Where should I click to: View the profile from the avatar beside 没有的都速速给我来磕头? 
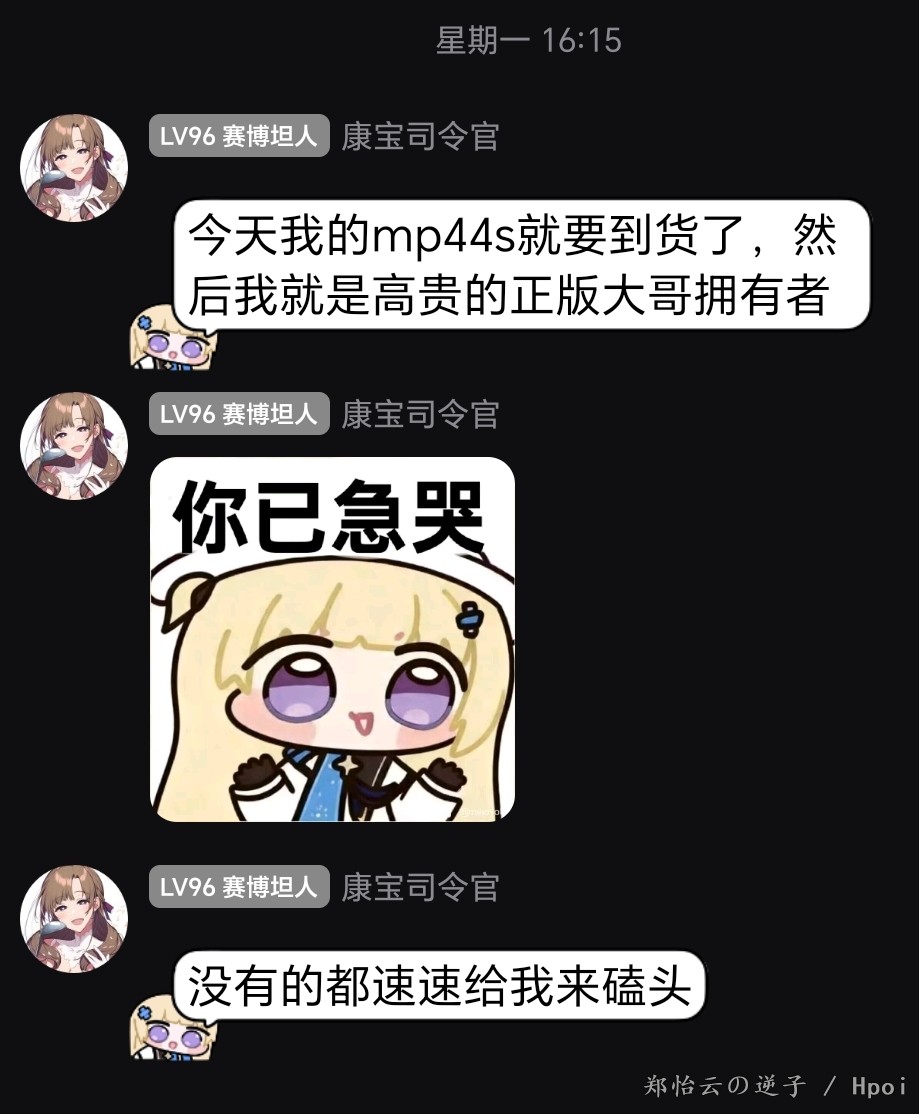(x=74, y=918)
